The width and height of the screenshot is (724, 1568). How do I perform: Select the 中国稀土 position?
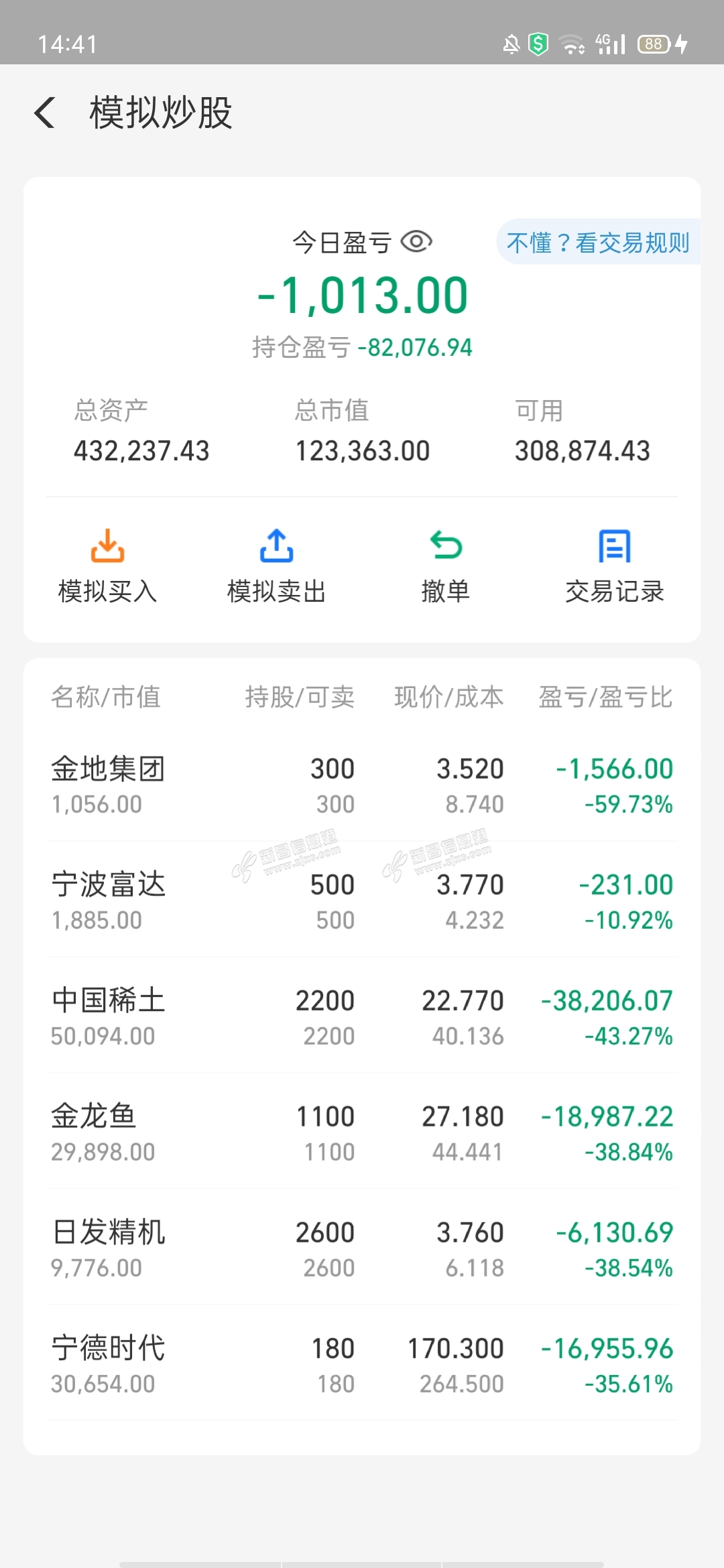pyautogui.click(x=362, y=1017)
